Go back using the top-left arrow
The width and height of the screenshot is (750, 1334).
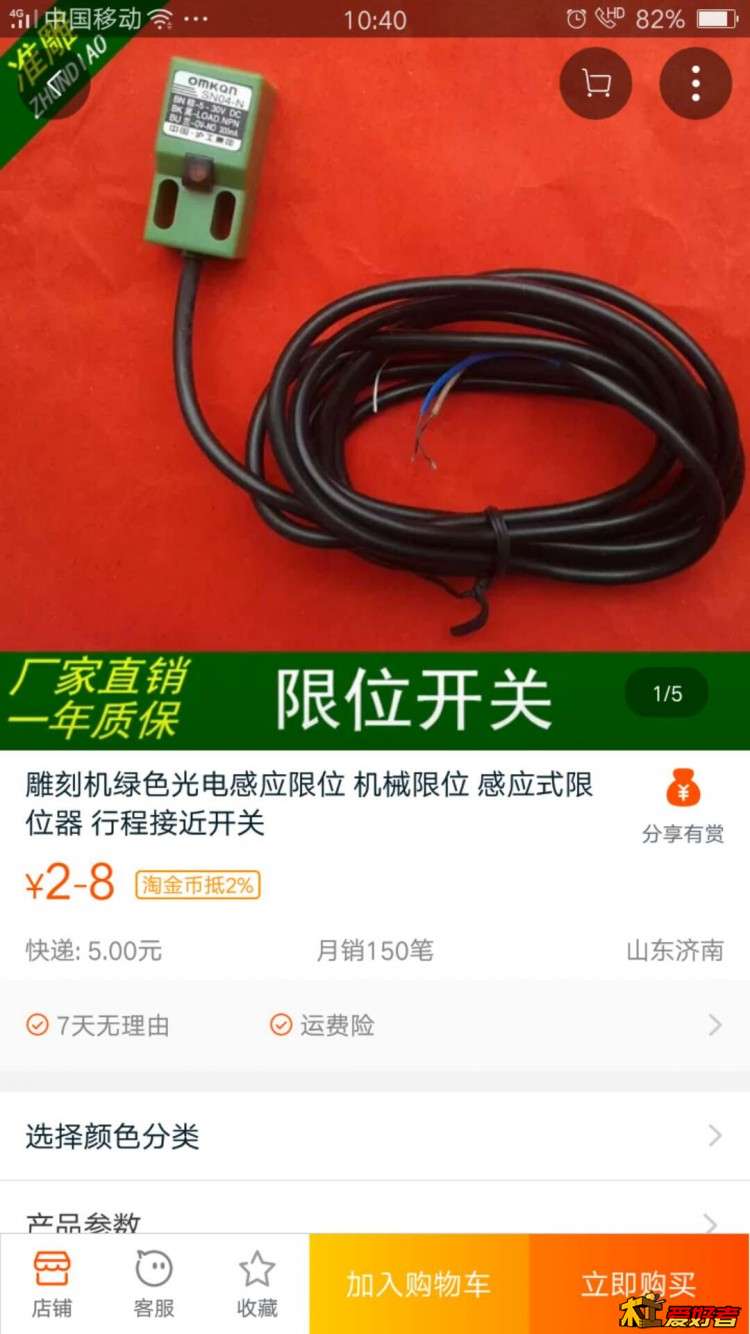[55, 84]
